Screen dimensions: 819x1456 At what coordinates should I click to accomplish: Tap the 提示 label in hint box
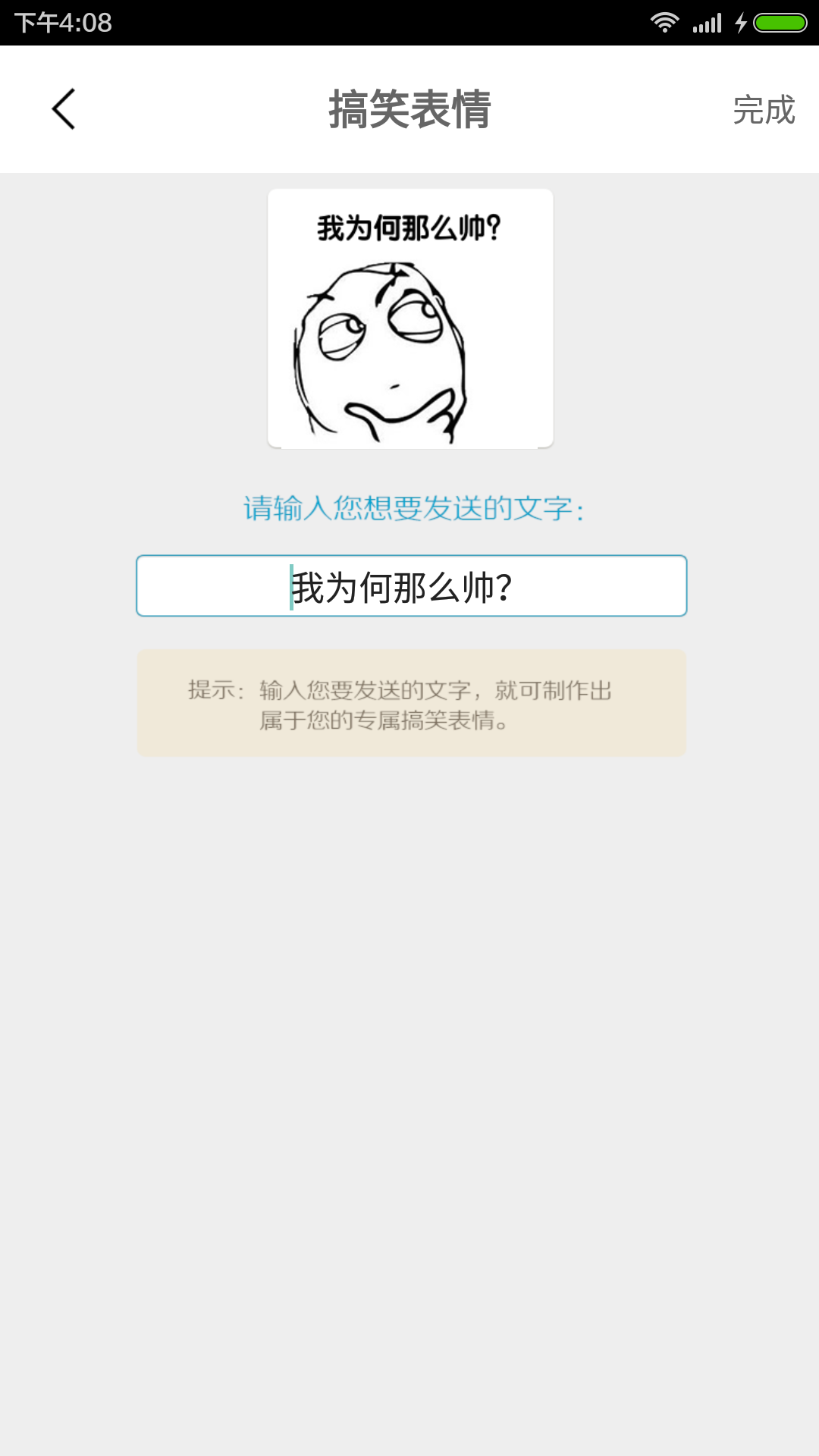pos(213,691)
